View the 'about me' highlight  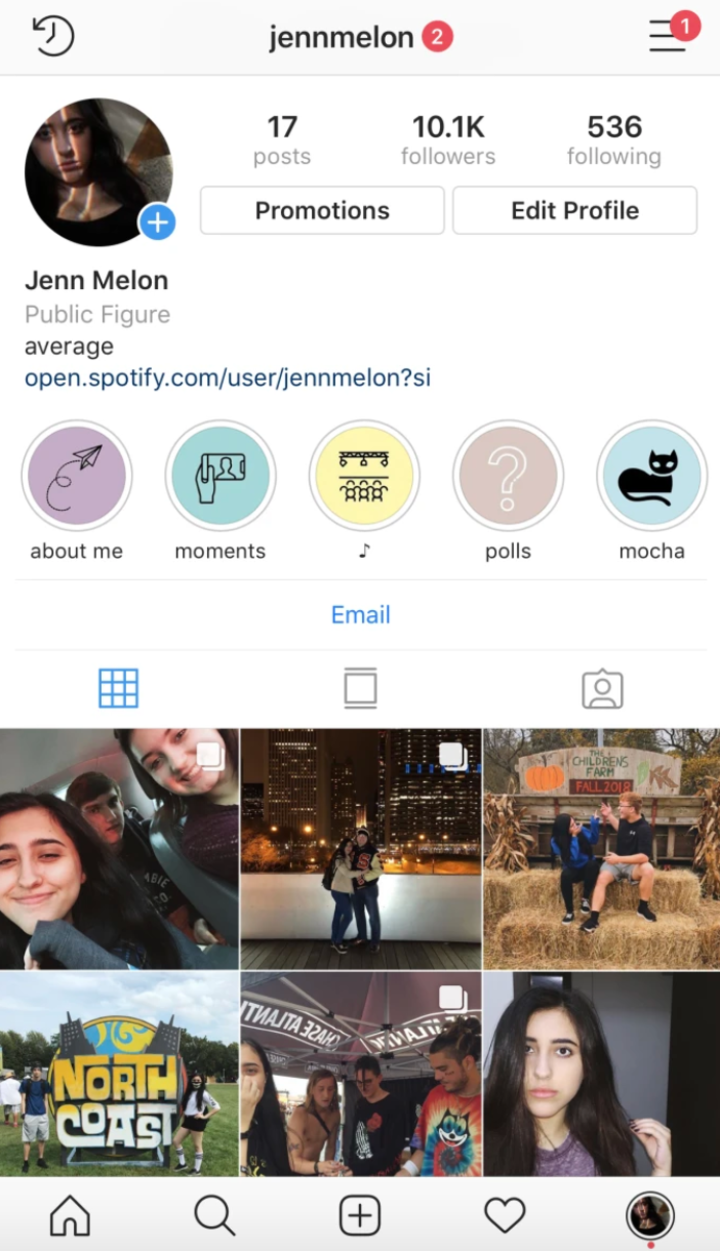(77, 475)
